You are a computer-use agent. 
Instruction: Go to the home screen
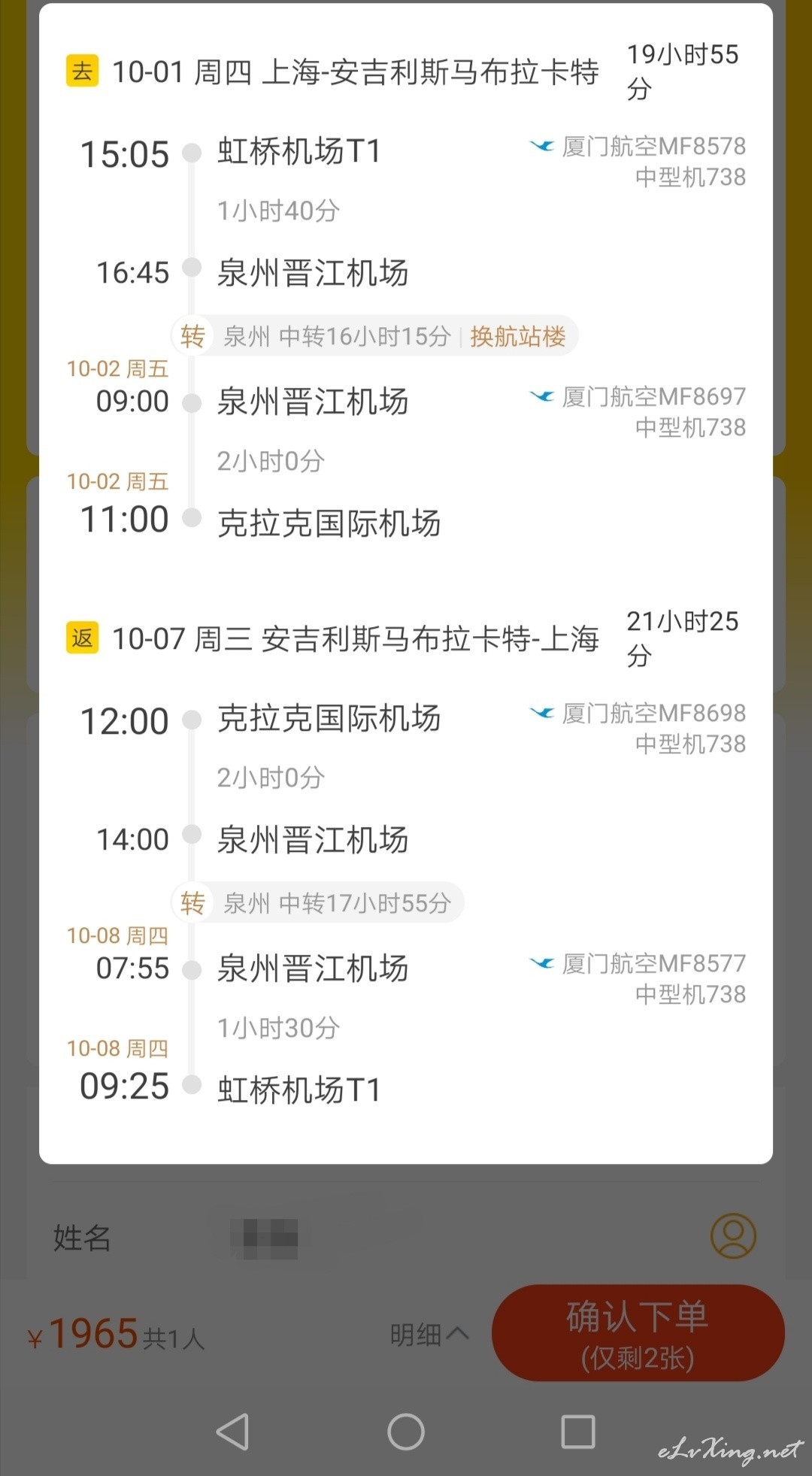click(406, 1431)
